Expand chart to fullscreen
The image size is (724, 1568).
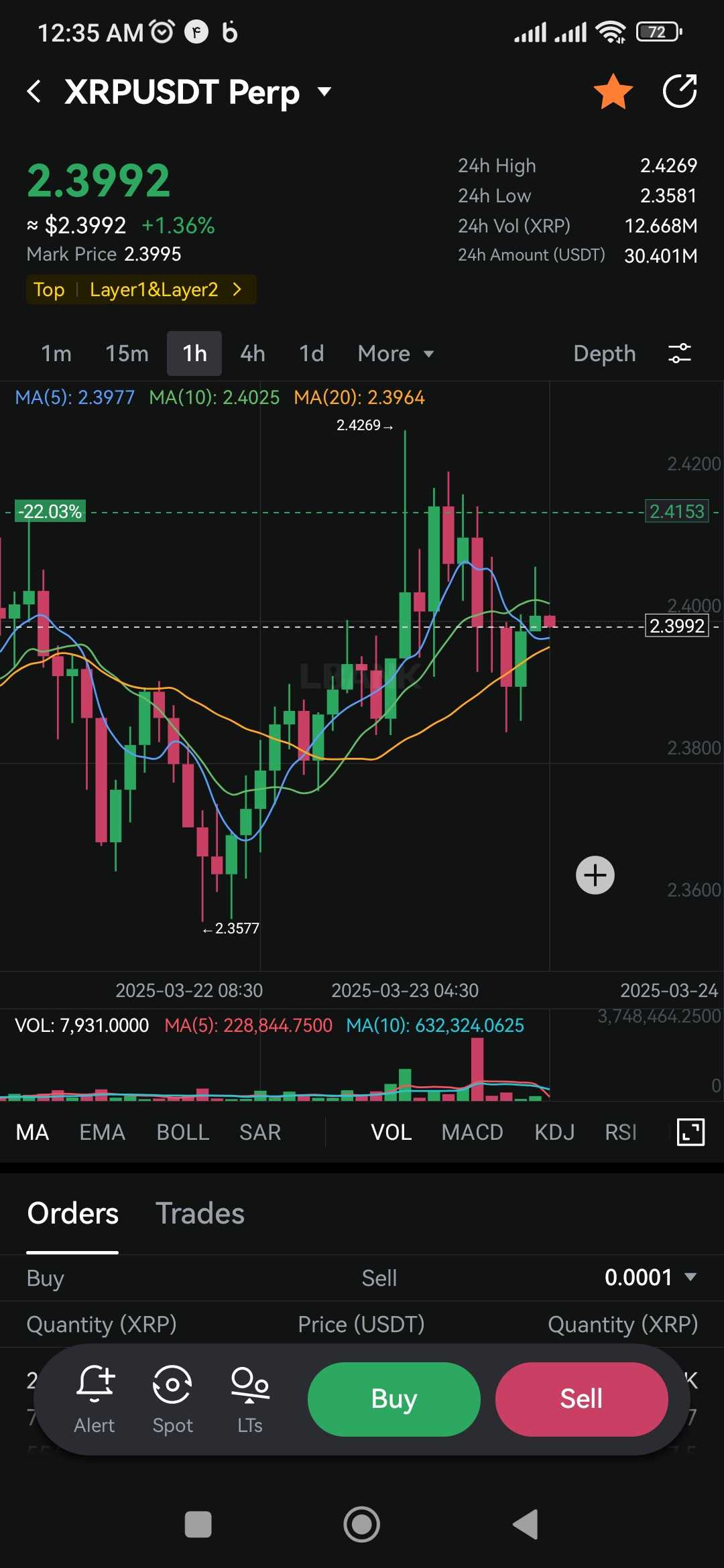coord(690,1132)
